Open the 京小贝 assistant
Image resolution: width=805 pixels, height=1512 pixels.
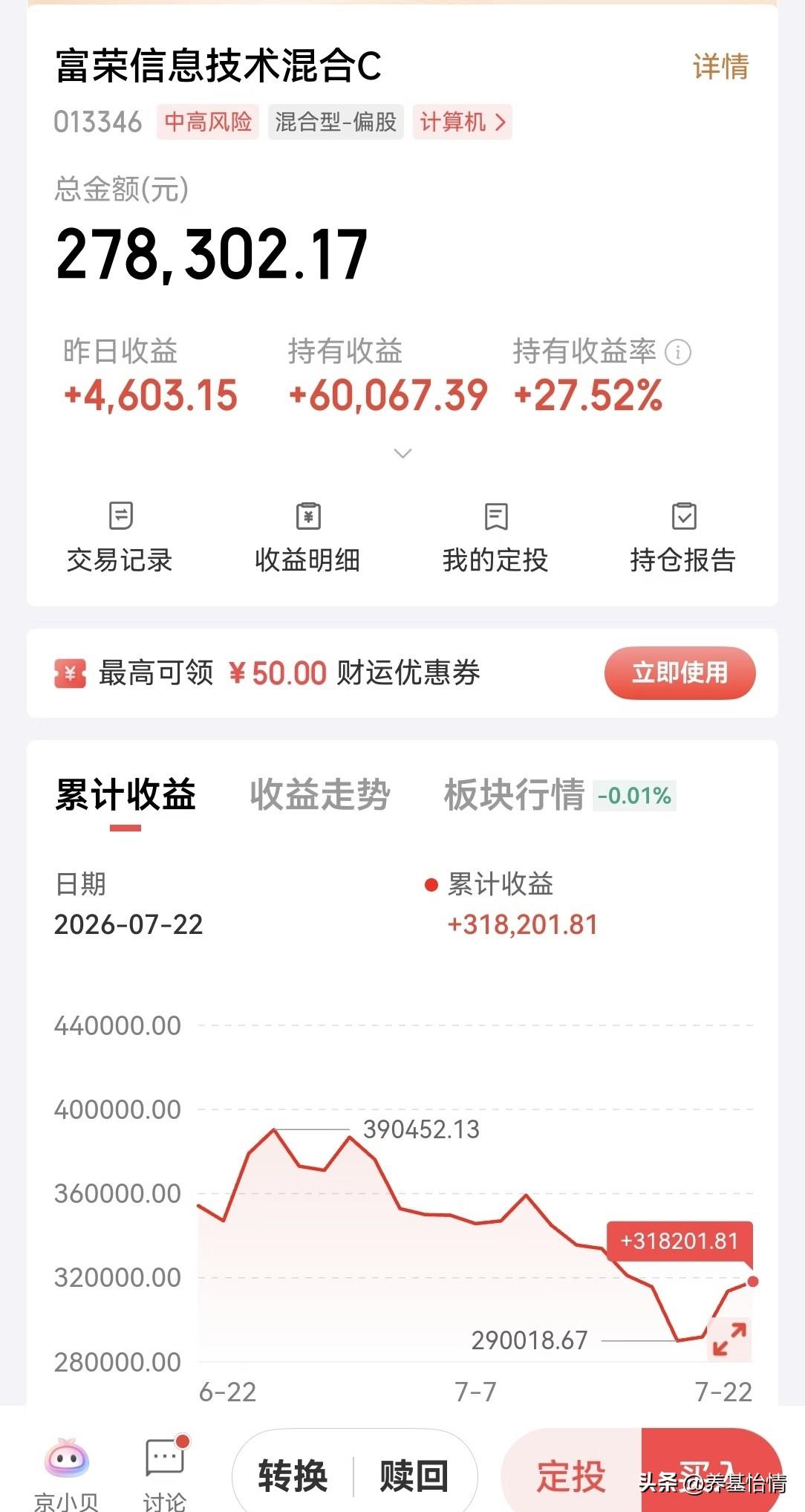tap(66, 1474)
